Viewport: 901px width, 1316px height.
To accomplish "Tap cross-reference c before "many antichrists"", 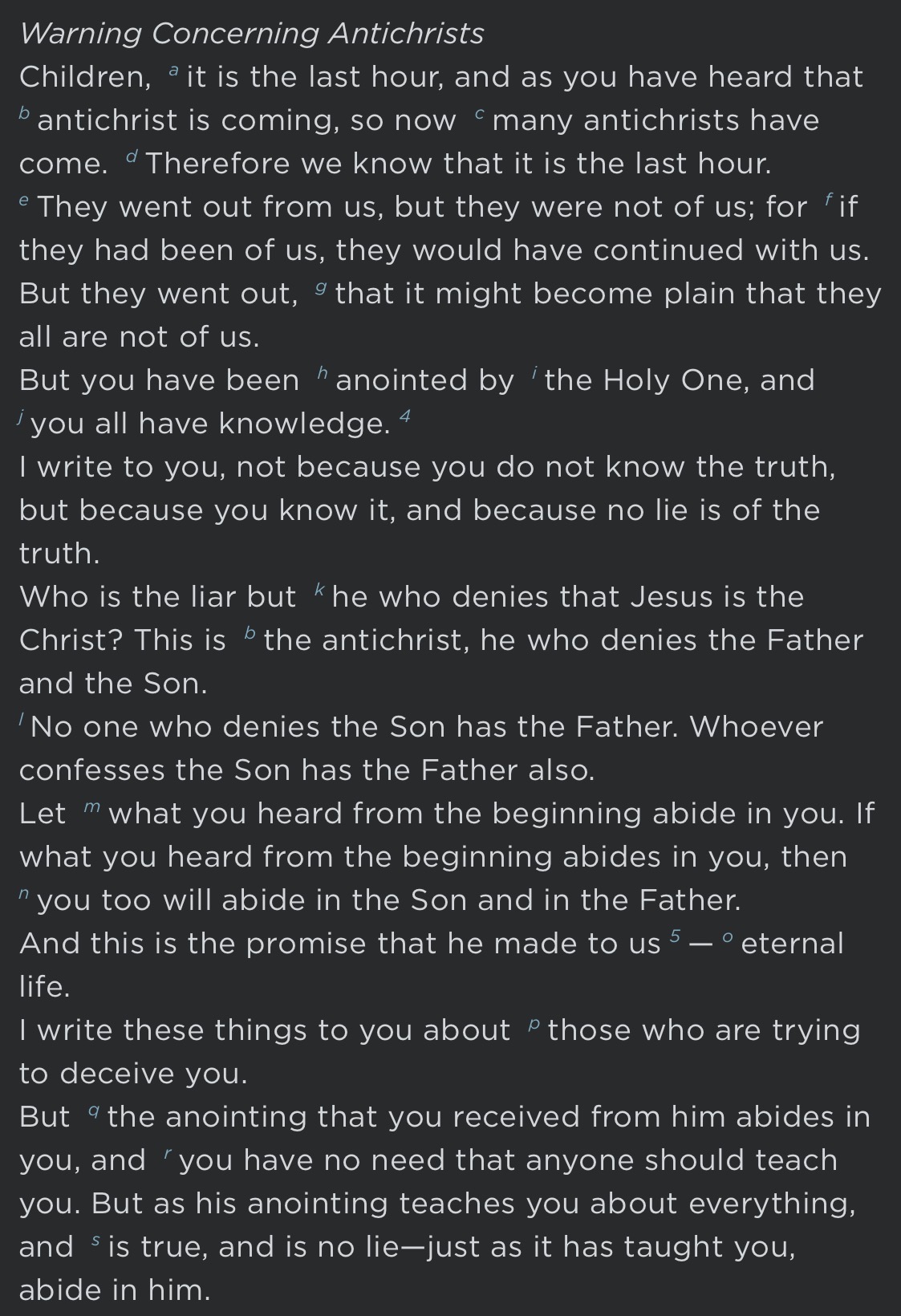I will point(479,114).
